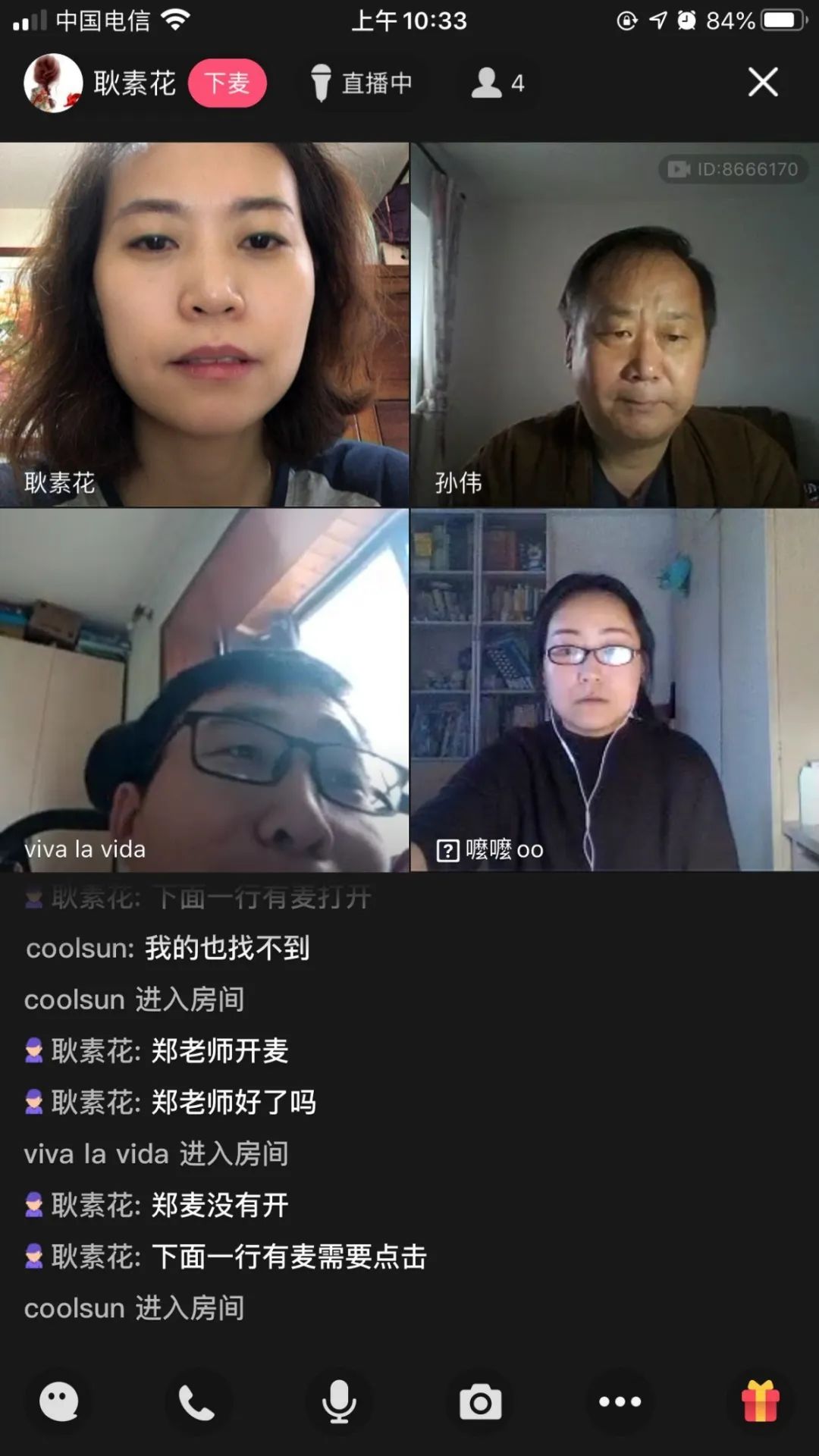
Task: View the audience list showing 4 viewers
Action: (x=497, y=83)
